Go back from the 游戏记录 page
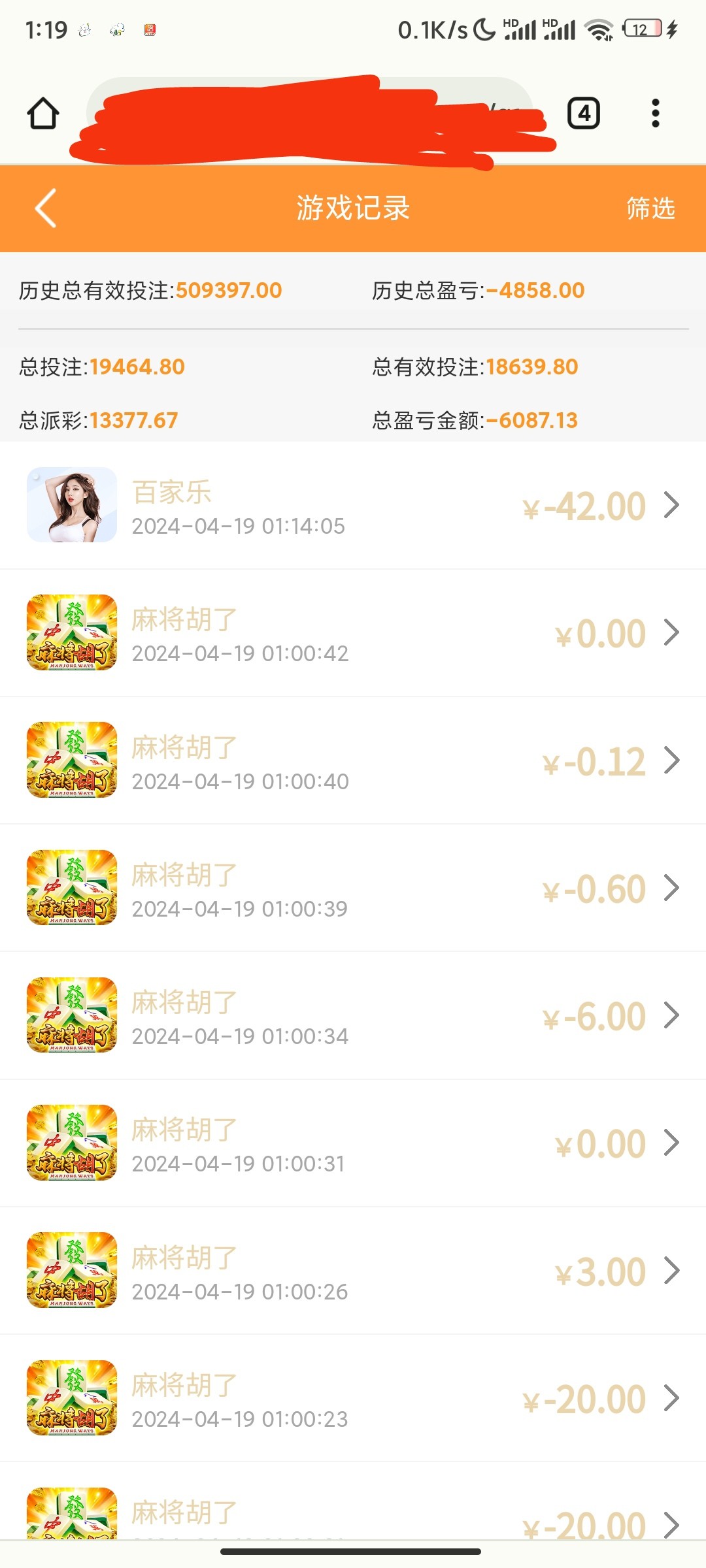This screenshot has height=1568, width=706. click(46, 208)
